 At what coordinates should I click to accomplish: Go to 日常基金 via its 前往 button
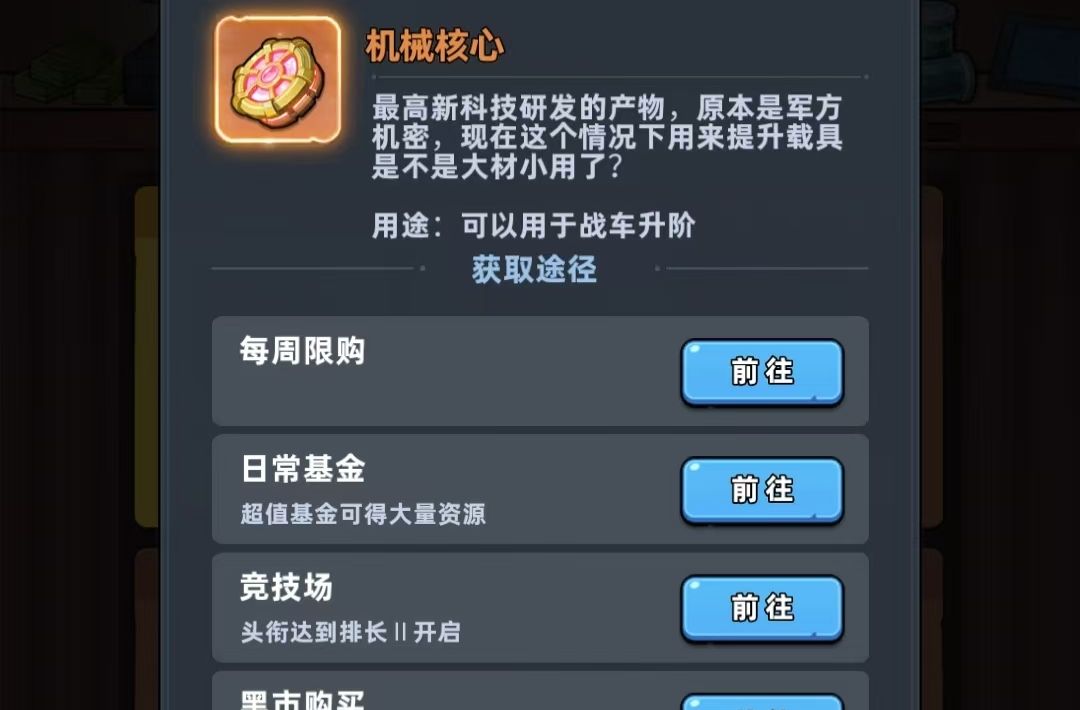(762, 490)
